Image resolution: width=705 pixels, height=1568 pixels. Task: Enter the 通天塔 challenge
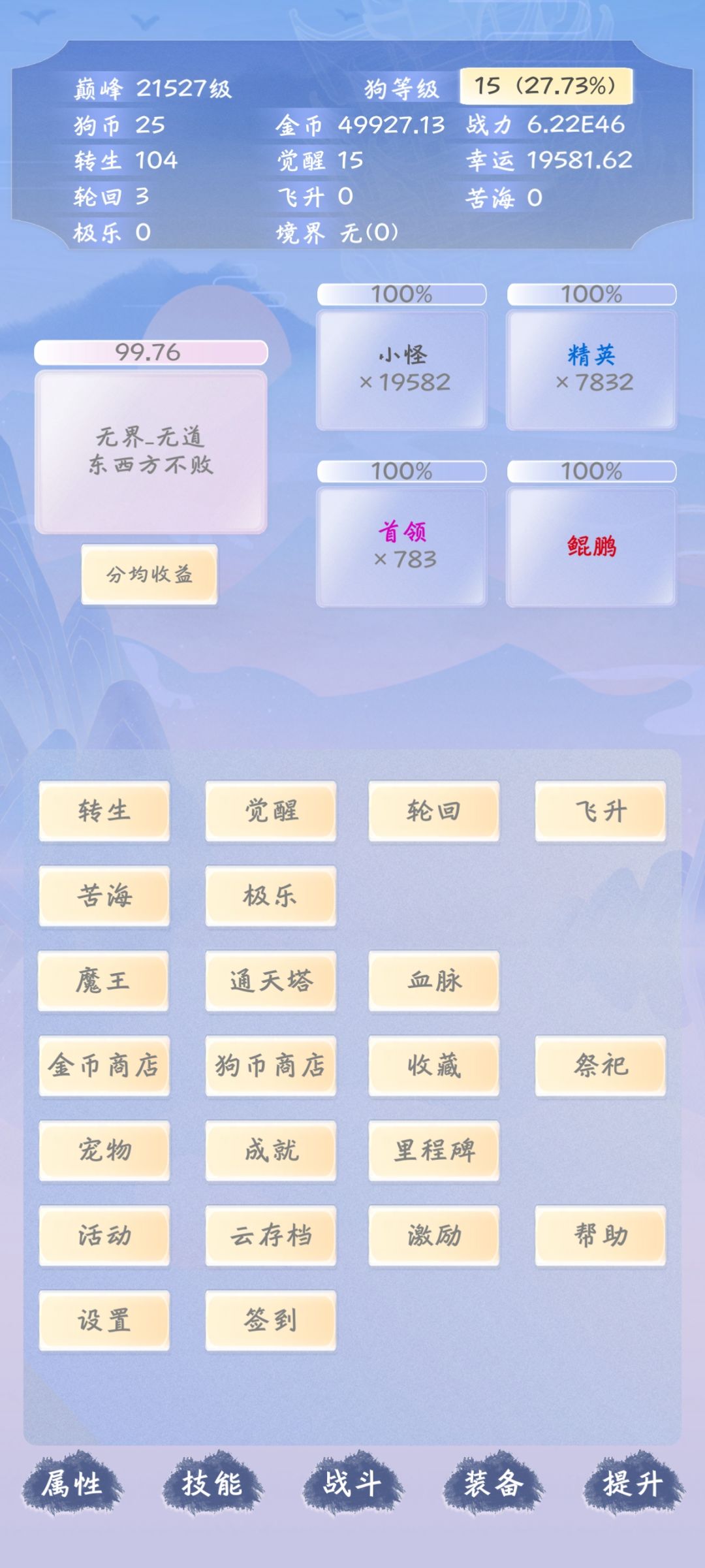point(271,981)
